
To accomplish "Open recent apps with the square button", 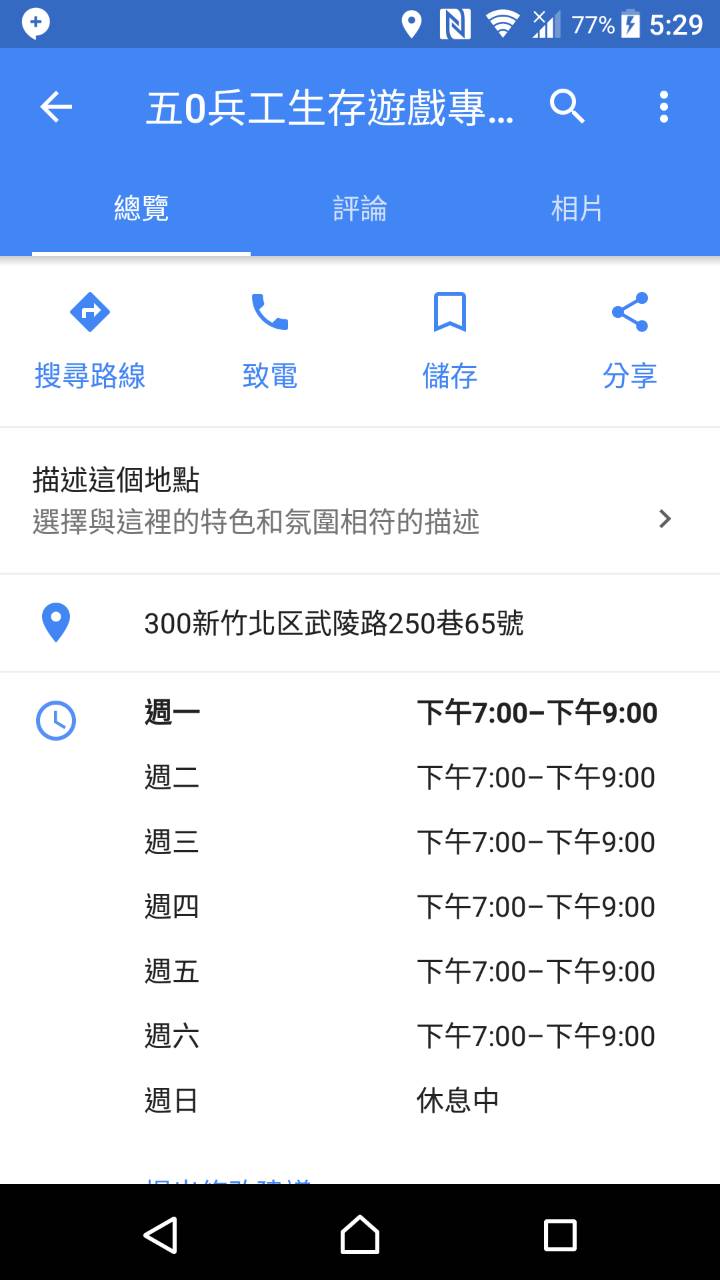I will (560, 1235).
